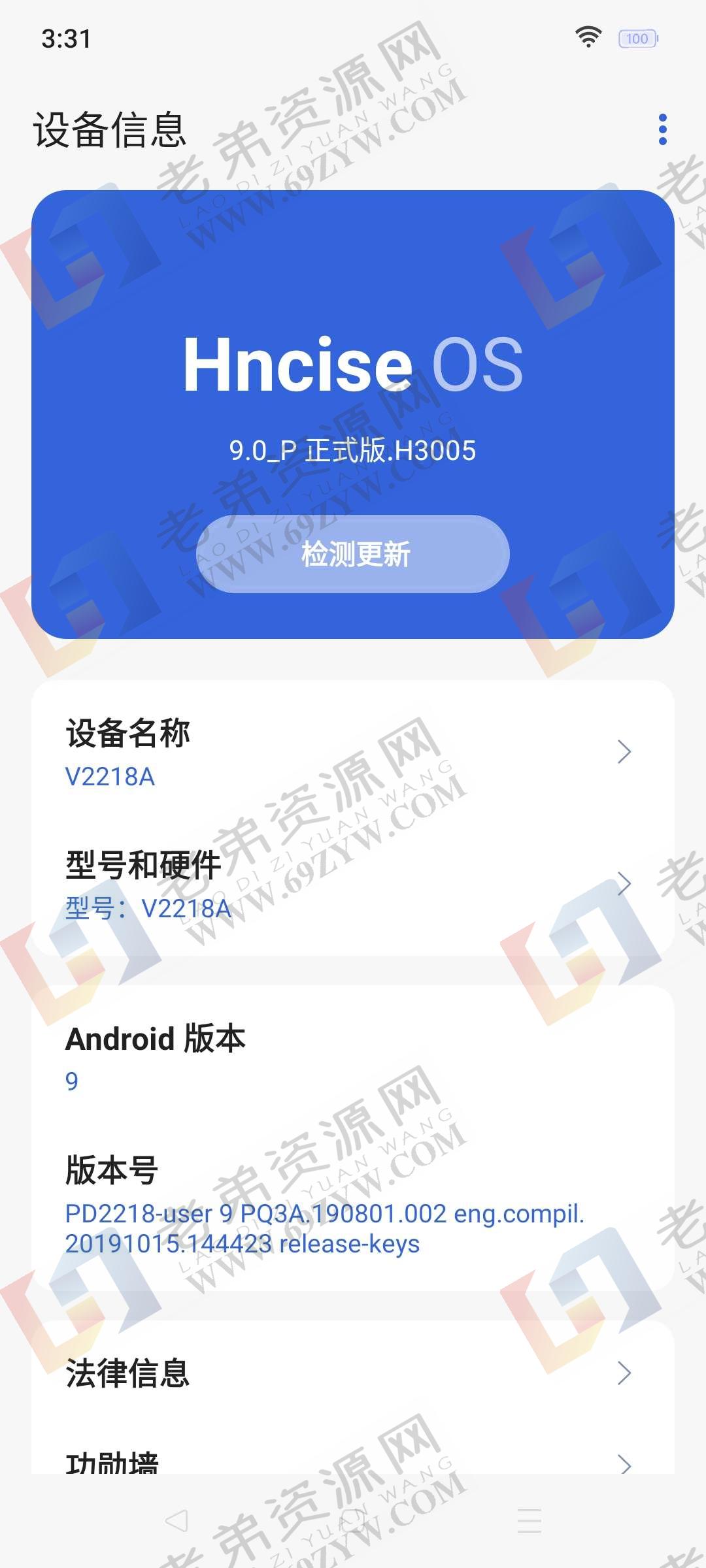
Task: Go back using the system back button
Action: (176, 1521)
